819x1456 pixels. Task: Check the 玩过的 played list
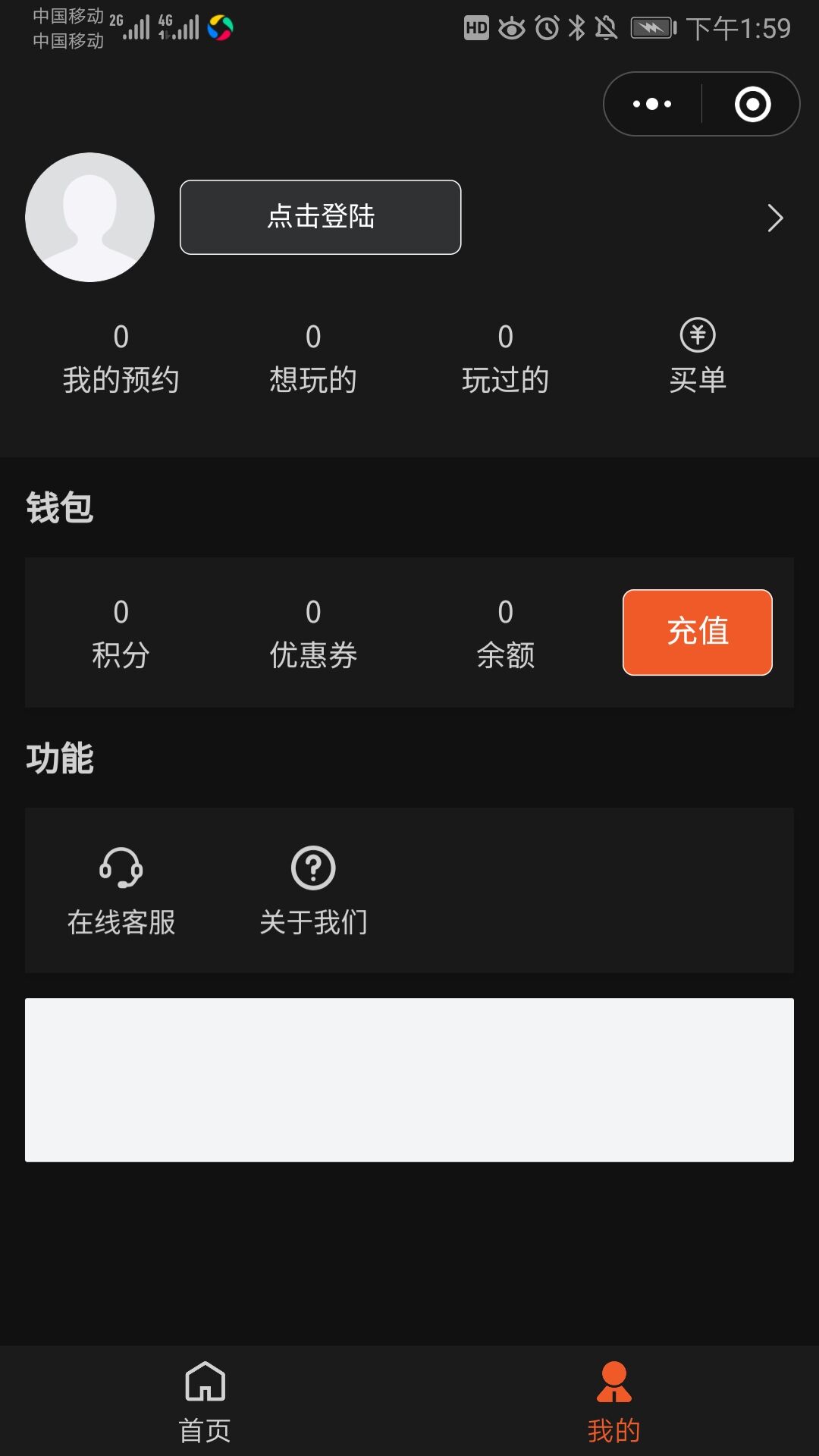[x=505, y=359]
